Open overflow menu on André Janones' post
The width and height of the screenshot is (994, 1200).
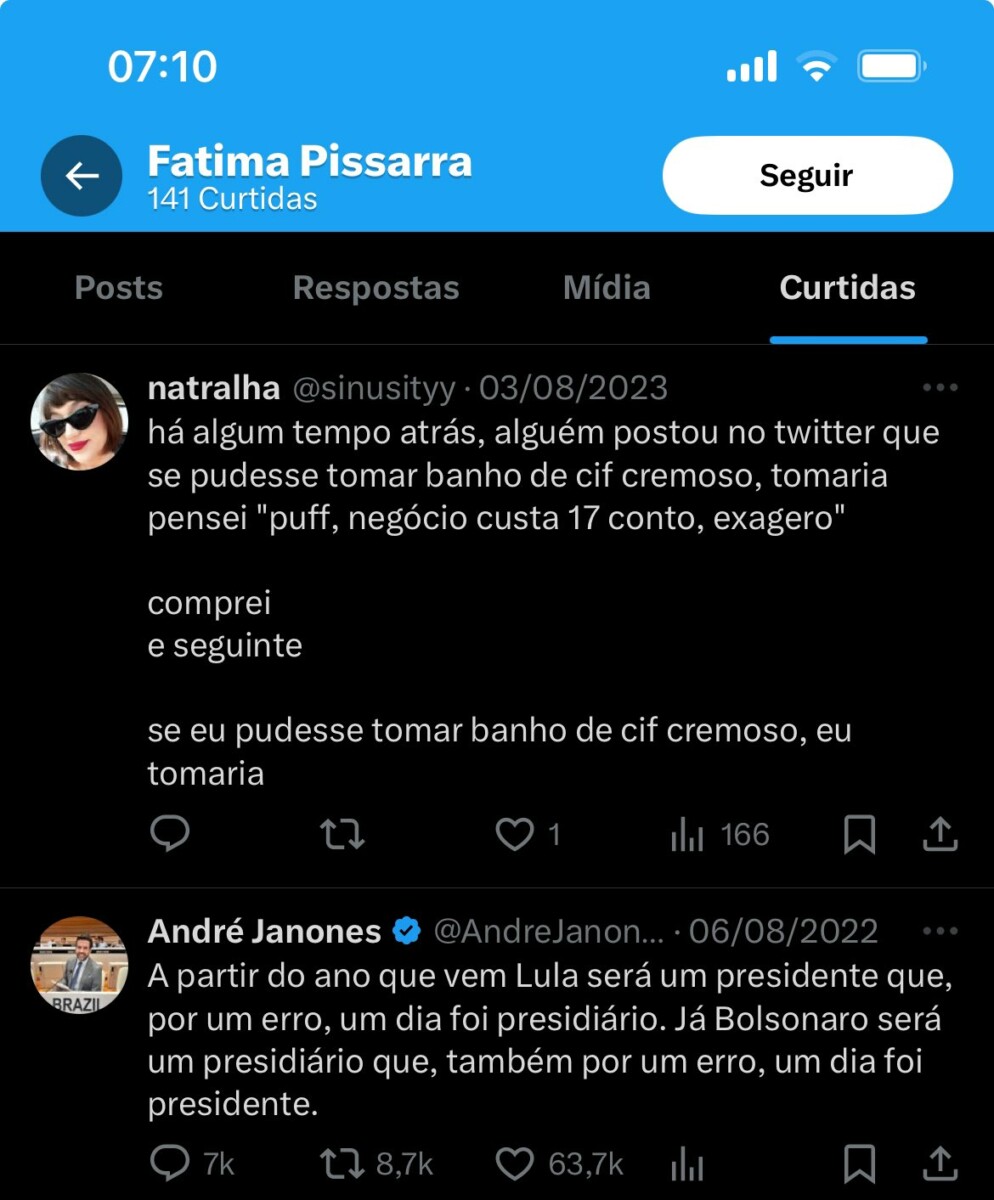939,931
